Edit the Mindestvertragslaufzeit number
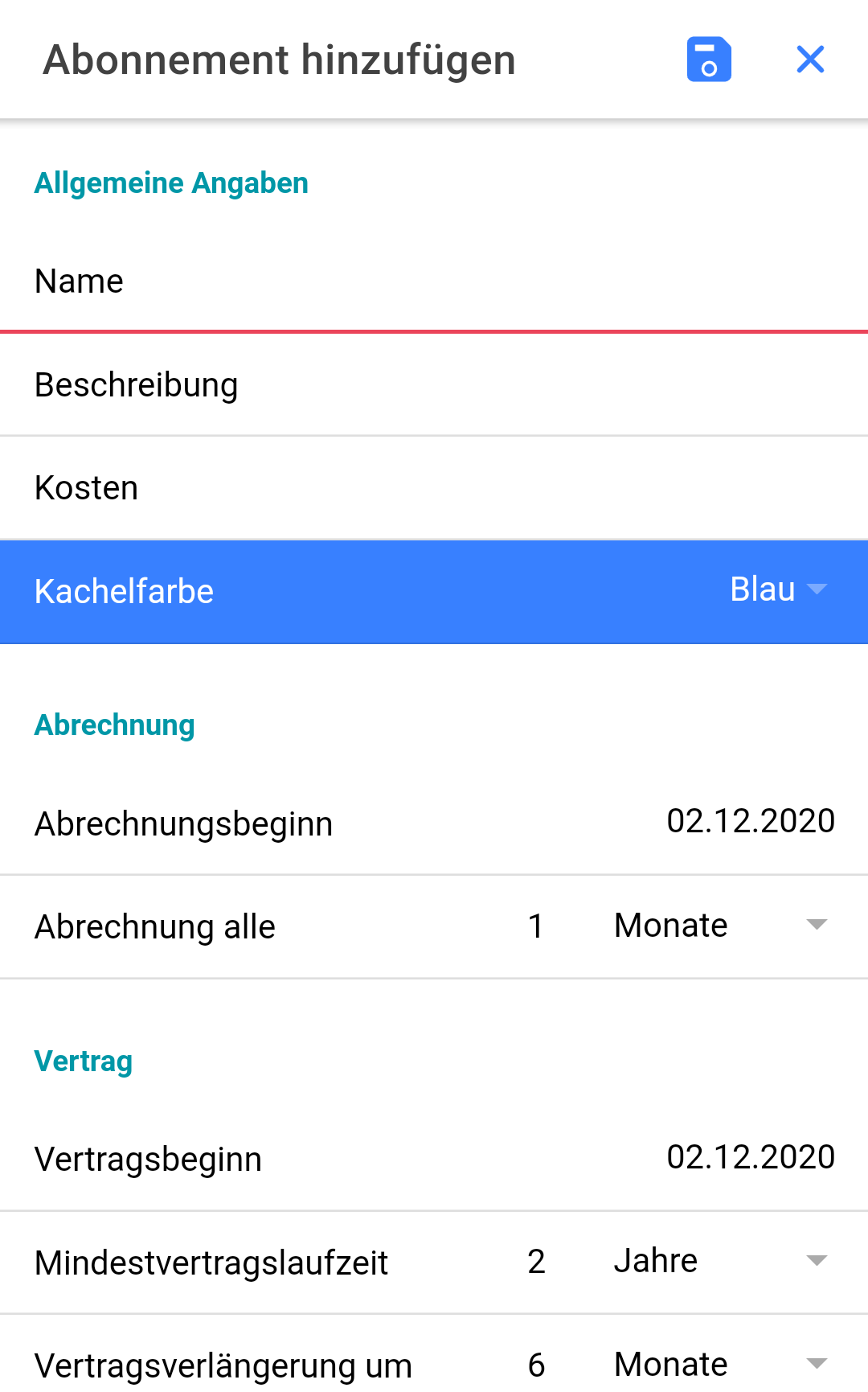The height and width of the screenshot is (1392, 868). click(x=536, y=1262)
